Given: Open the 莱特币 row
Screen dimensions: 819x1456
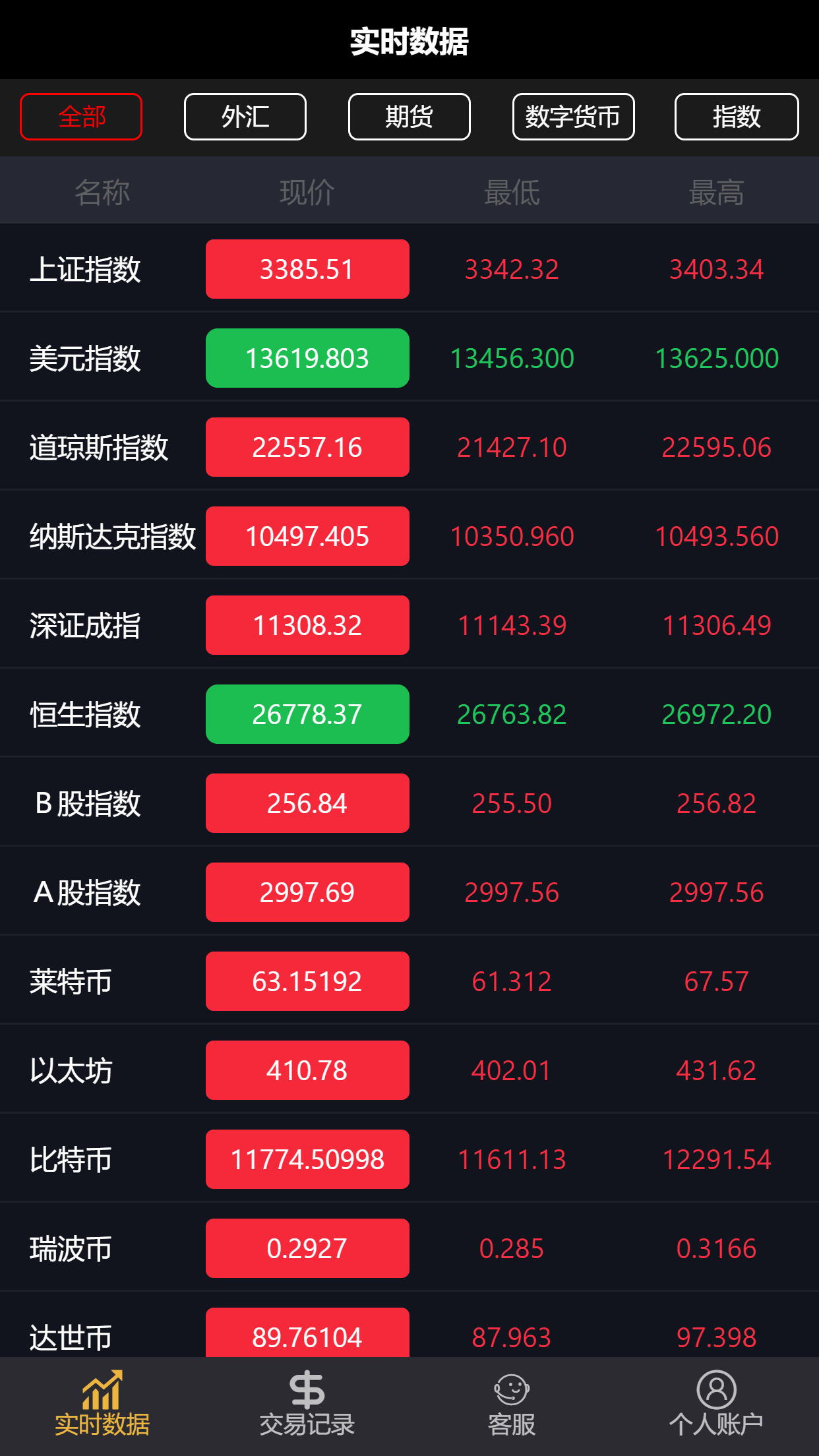Looking at the screenshot, I should click(x=409, y=981).
